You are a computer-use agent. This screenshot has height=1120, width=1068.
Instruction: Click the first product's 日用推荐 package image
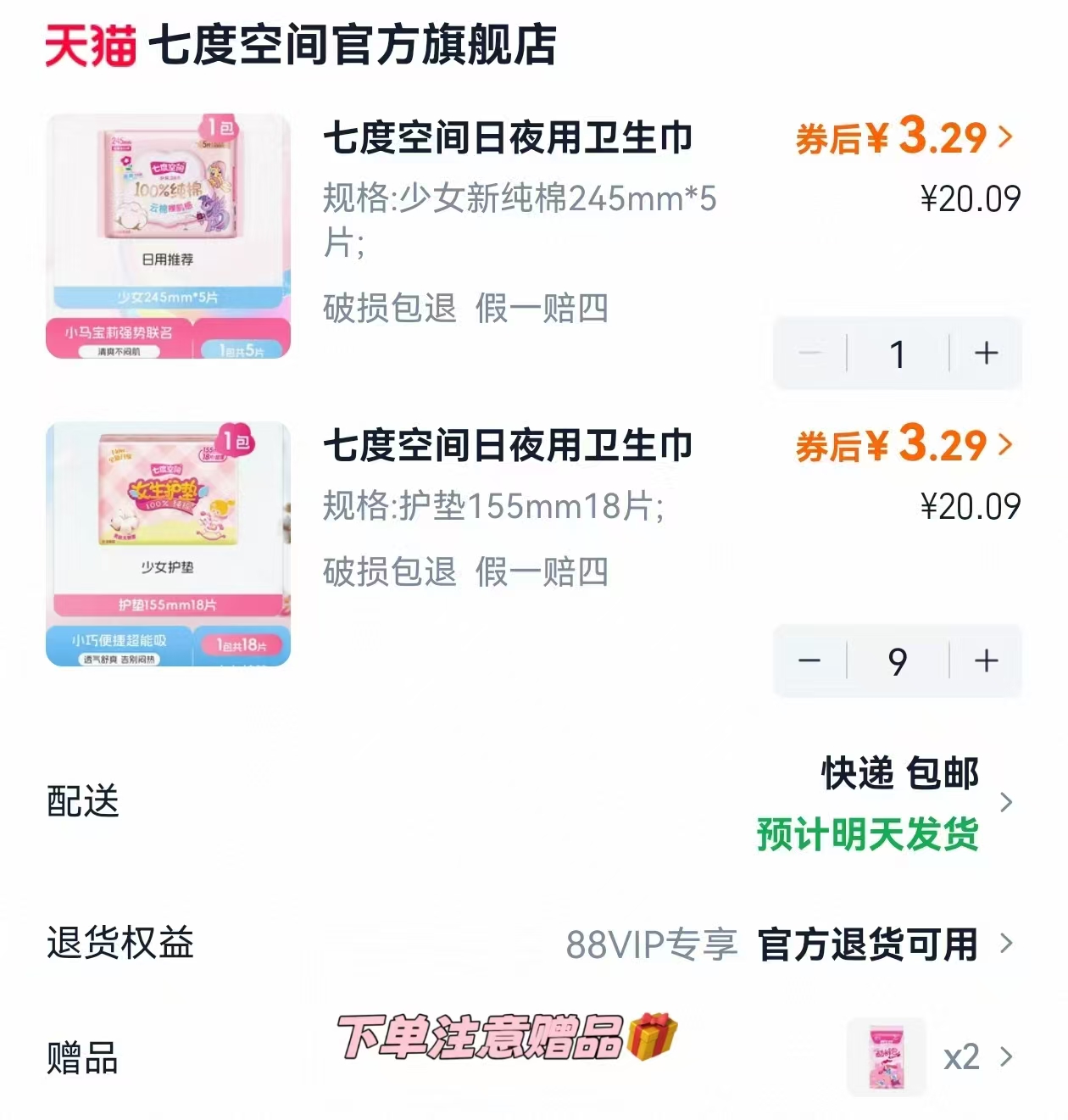tap(168, 237)
